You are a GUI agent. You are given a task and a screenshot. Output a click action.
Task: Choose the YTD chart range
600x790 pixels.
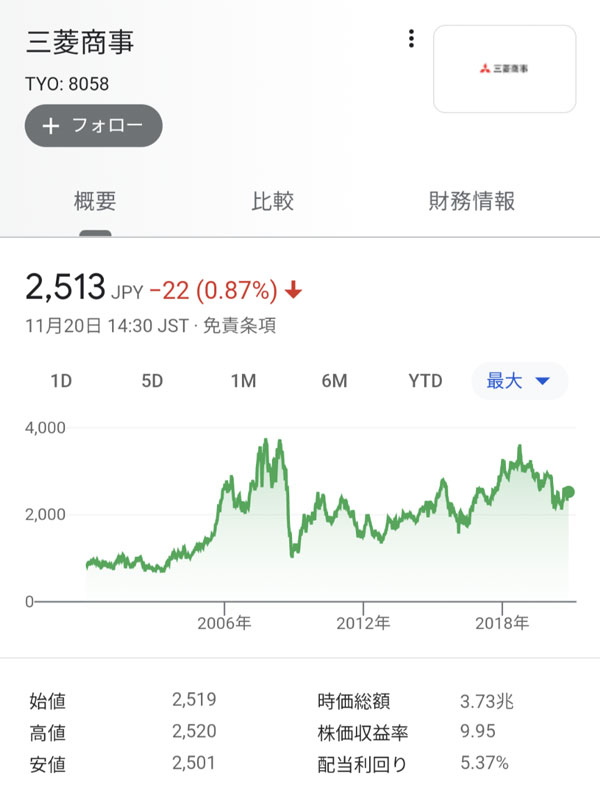425,381
